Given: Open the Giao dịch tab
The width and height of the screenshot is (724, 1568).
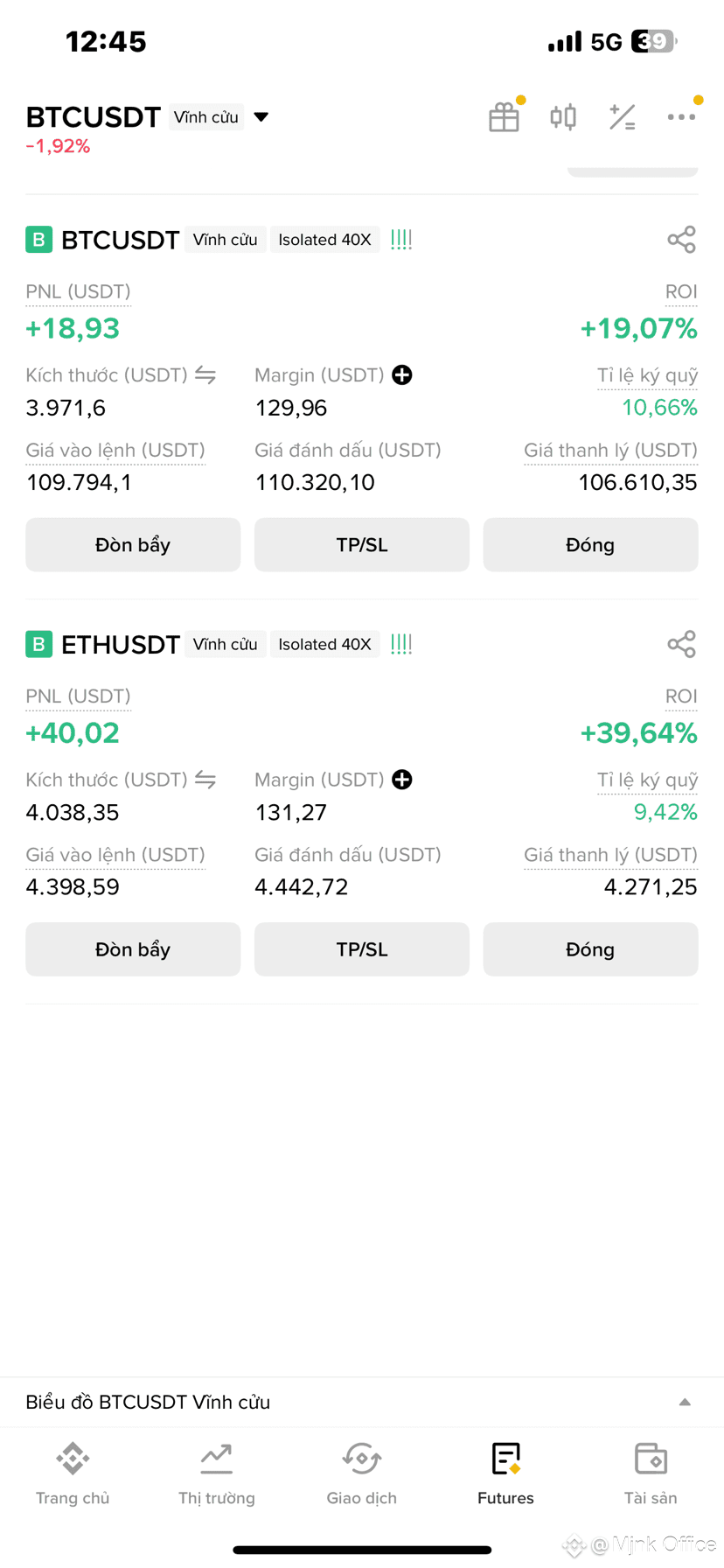Looking at the screenshot, I should [x=362, y=1473].
